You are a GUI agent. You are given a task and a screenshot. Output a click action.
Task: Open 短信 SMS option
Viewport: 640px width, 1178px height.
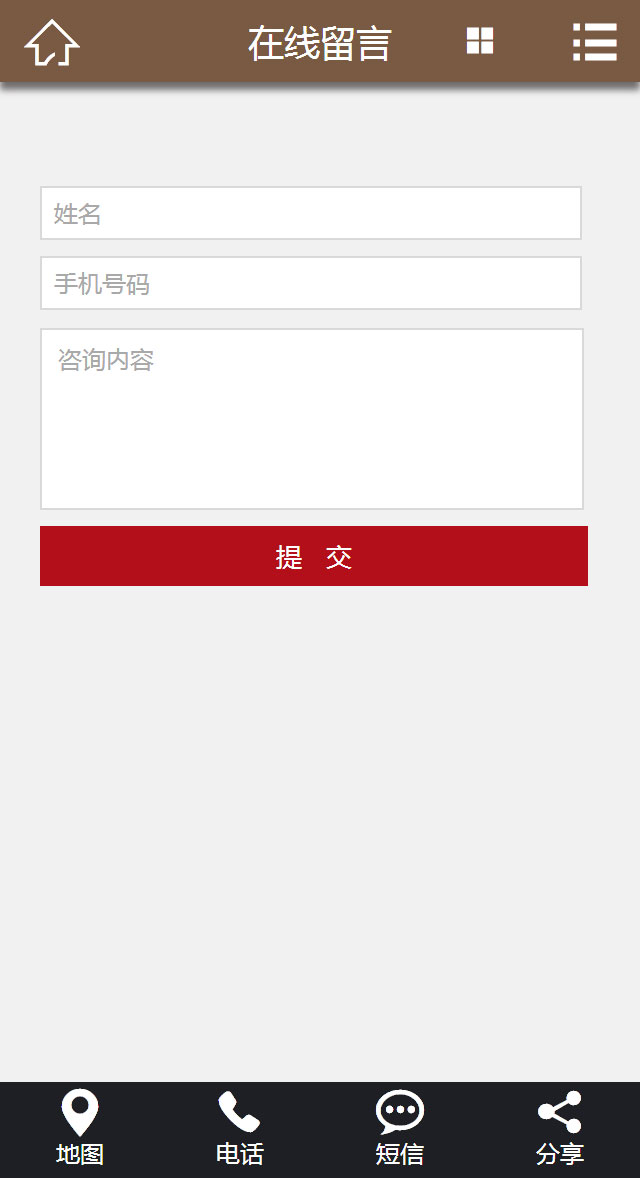click(400, 1128)
